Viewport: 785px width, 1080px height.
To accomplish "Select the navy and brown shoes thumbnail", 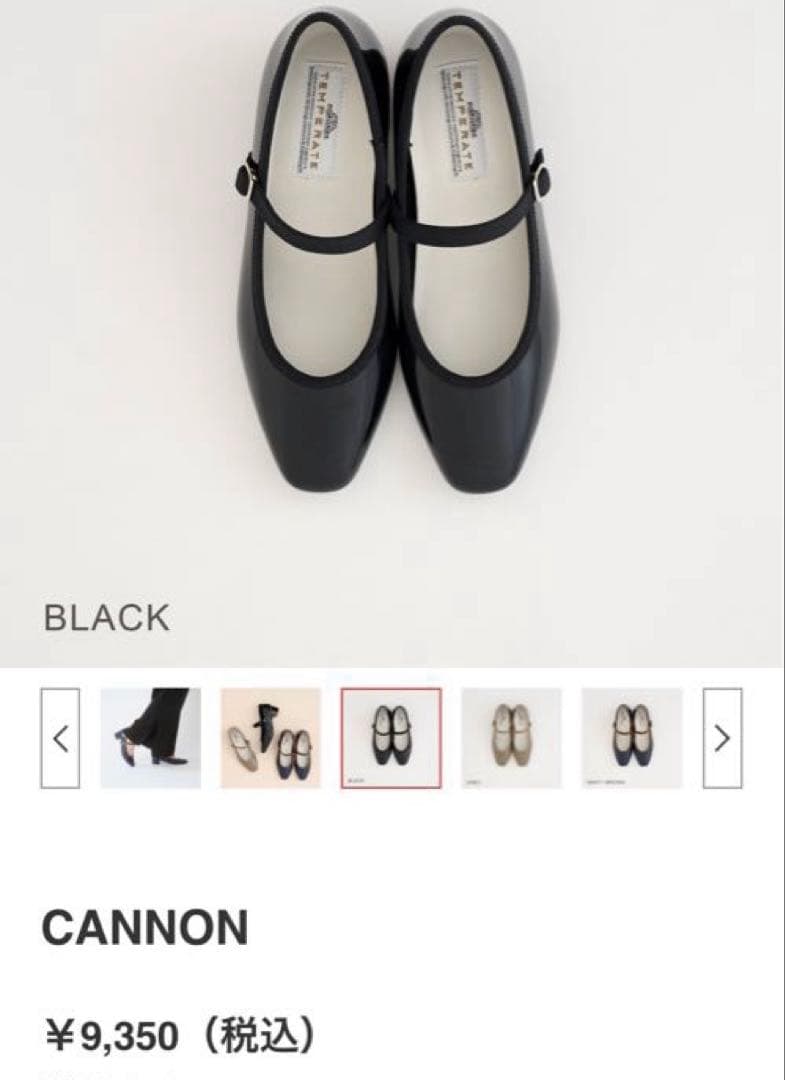I will [x=631, y=738].
